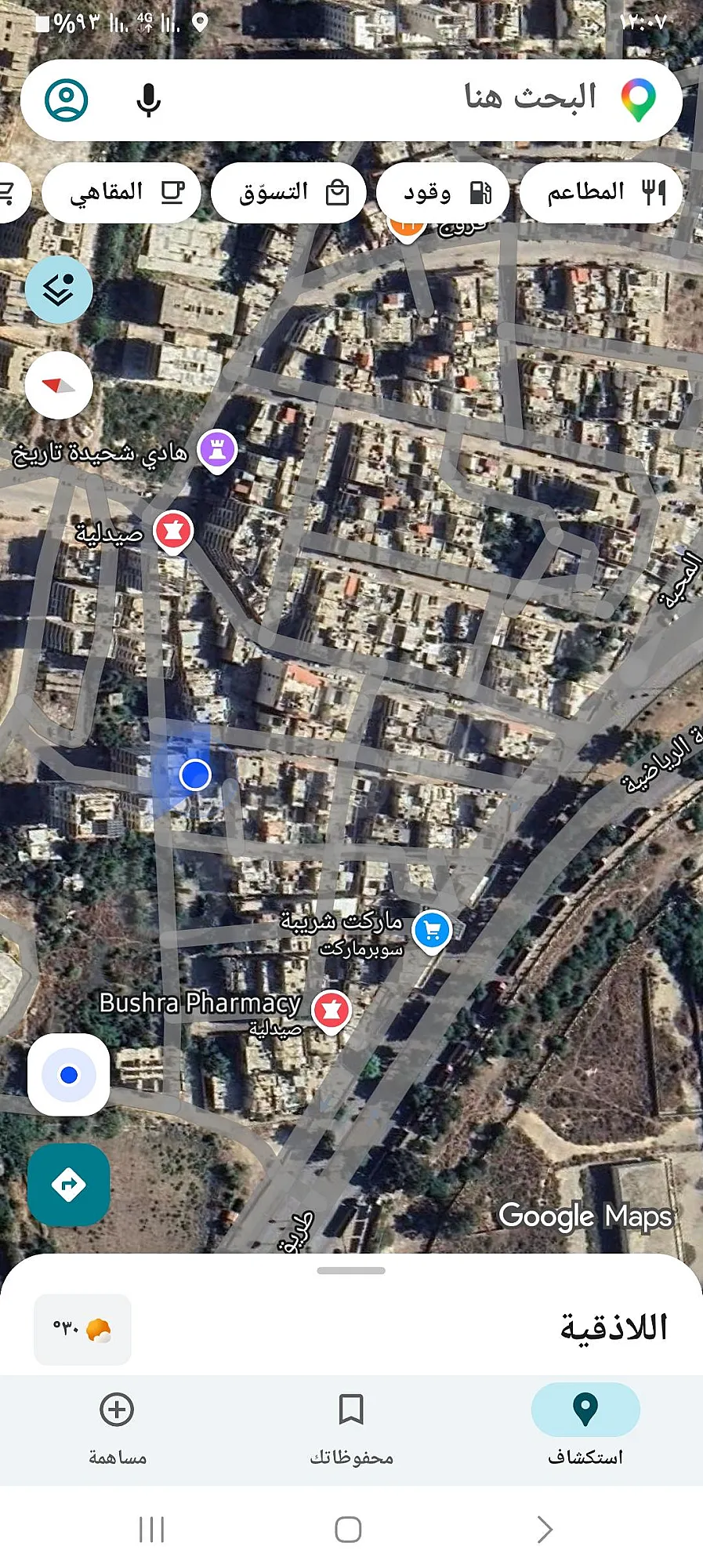Tap the compass to reorient the map
The image size is (703, 1568).
point(59,385)
